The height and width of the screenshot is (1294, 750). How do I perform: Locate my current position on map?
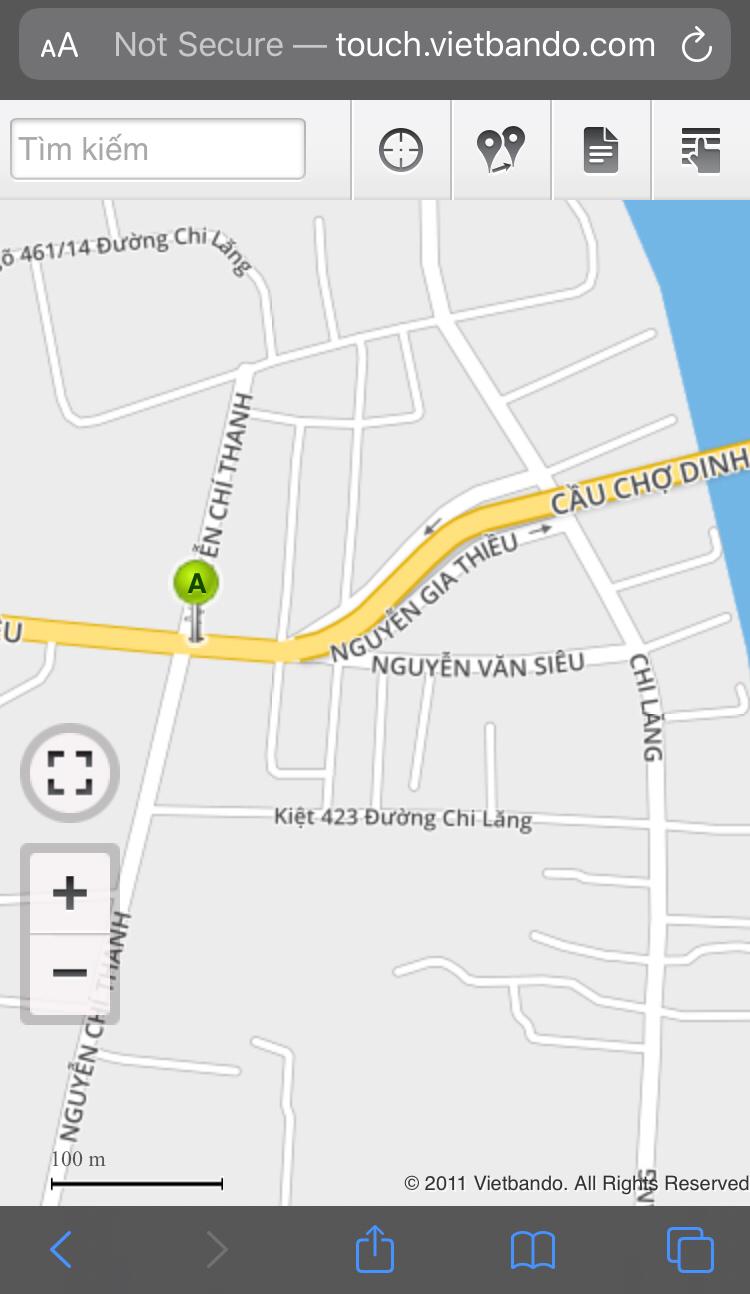[401, 151]
